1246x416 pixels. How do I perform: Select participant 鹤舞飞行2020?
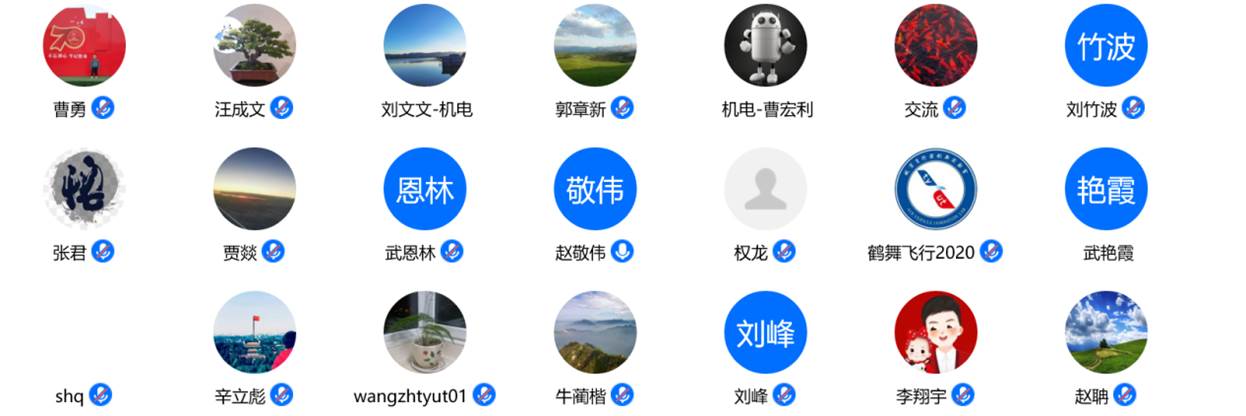(936, 189)
